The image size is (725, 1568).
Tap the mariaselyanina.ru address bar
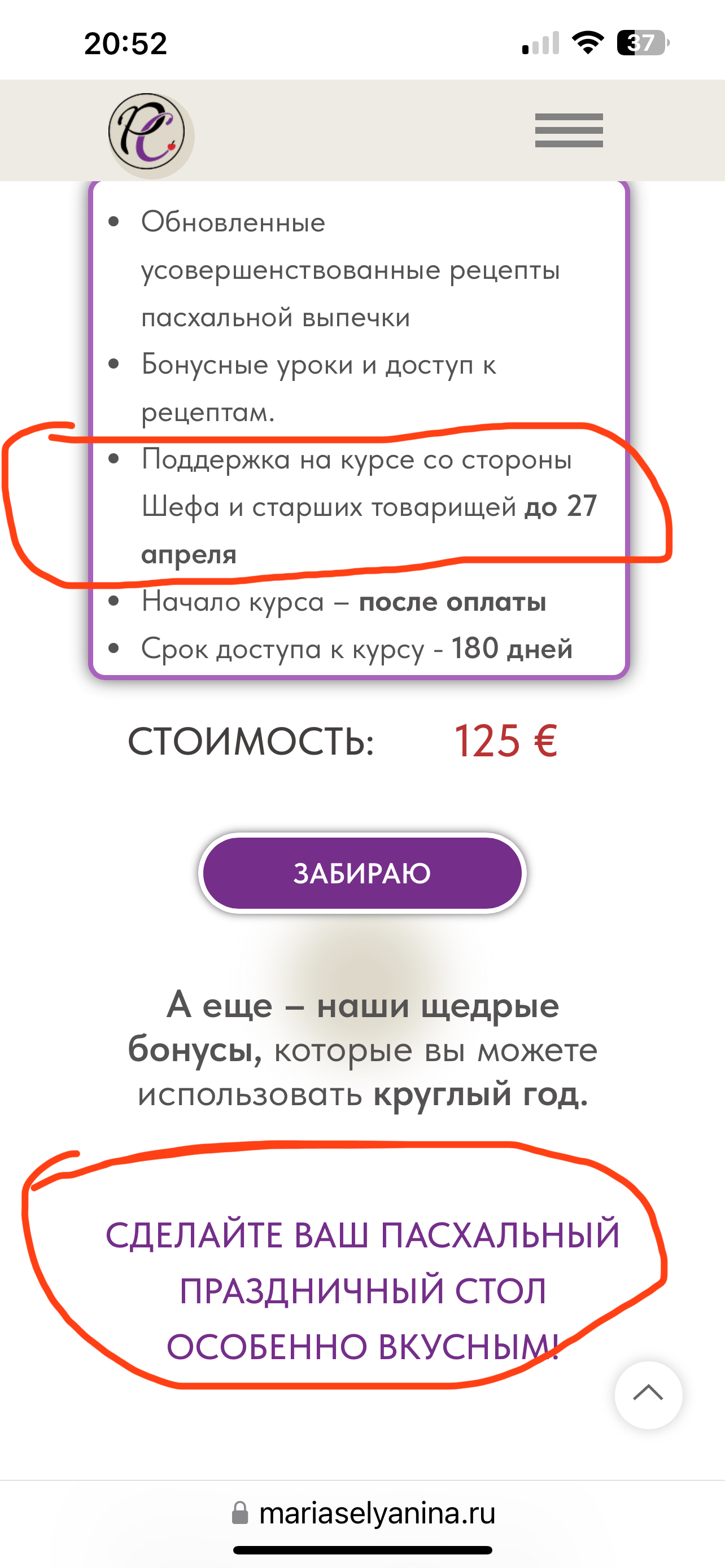click(364, 1513)
